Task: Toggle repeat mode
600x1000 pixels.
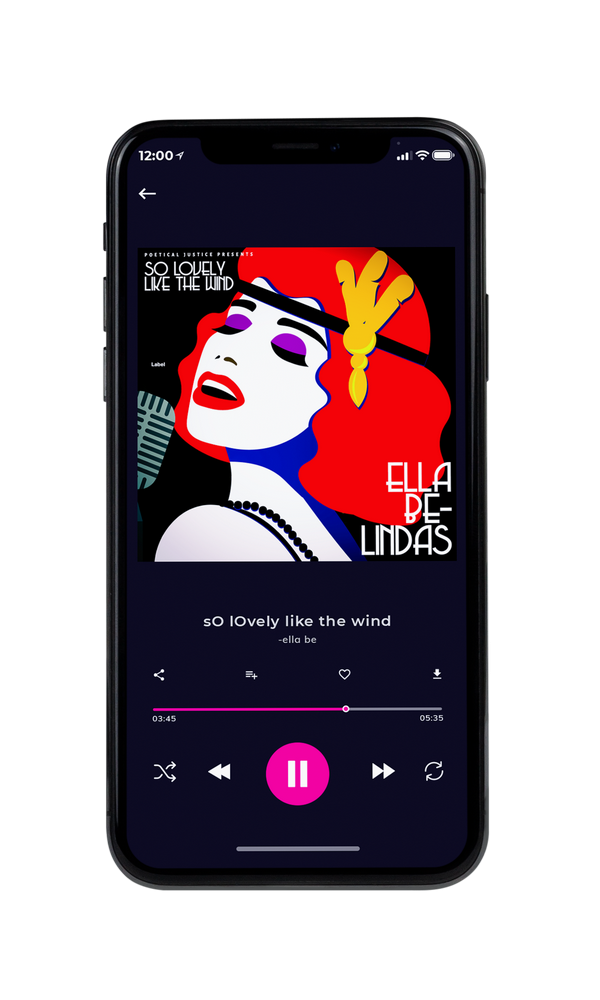Action: [434, 771]
